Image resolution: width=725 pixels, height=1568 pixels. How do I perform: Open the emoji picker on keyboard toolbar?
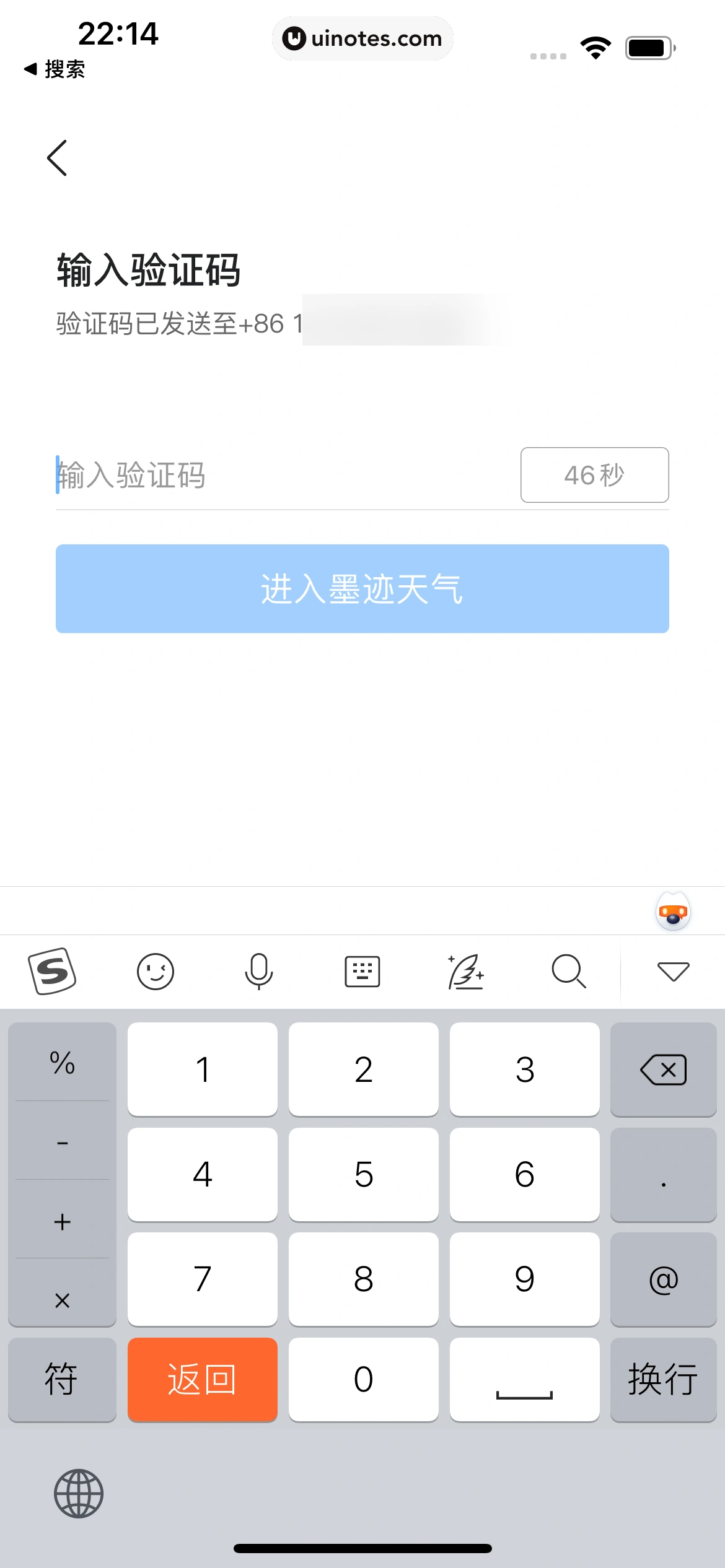click(x=156, y=970)
